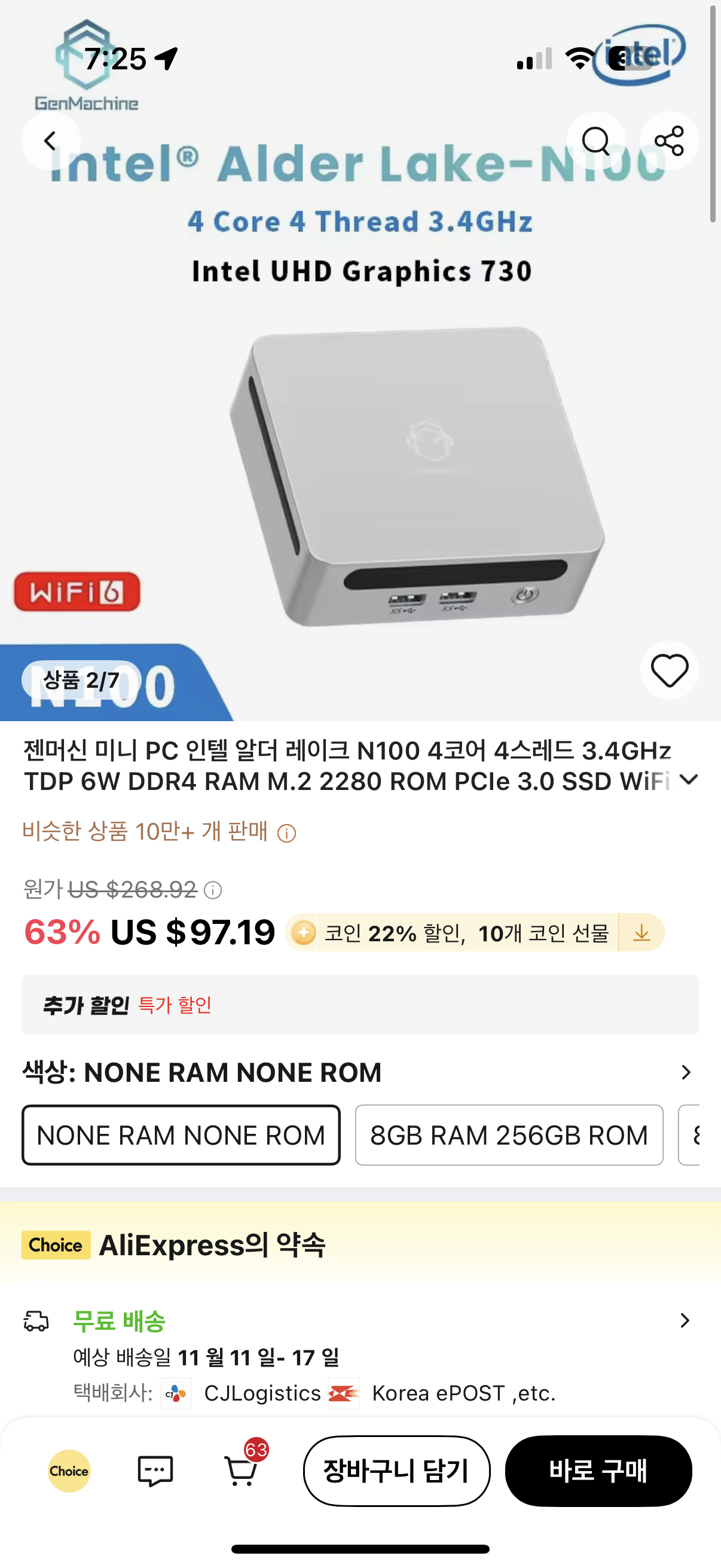Go back using the back arrow

pos(50,141)
